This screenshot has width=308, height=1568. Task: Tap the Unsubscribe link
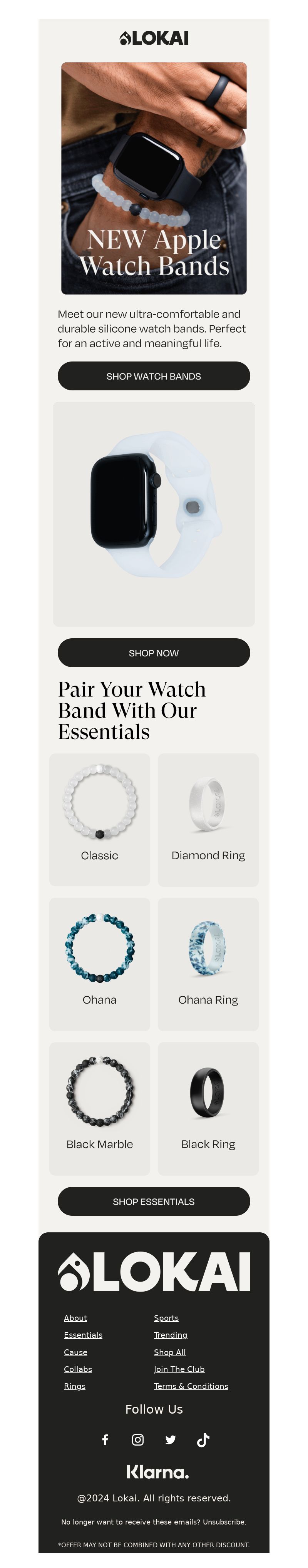[223, 1522]
